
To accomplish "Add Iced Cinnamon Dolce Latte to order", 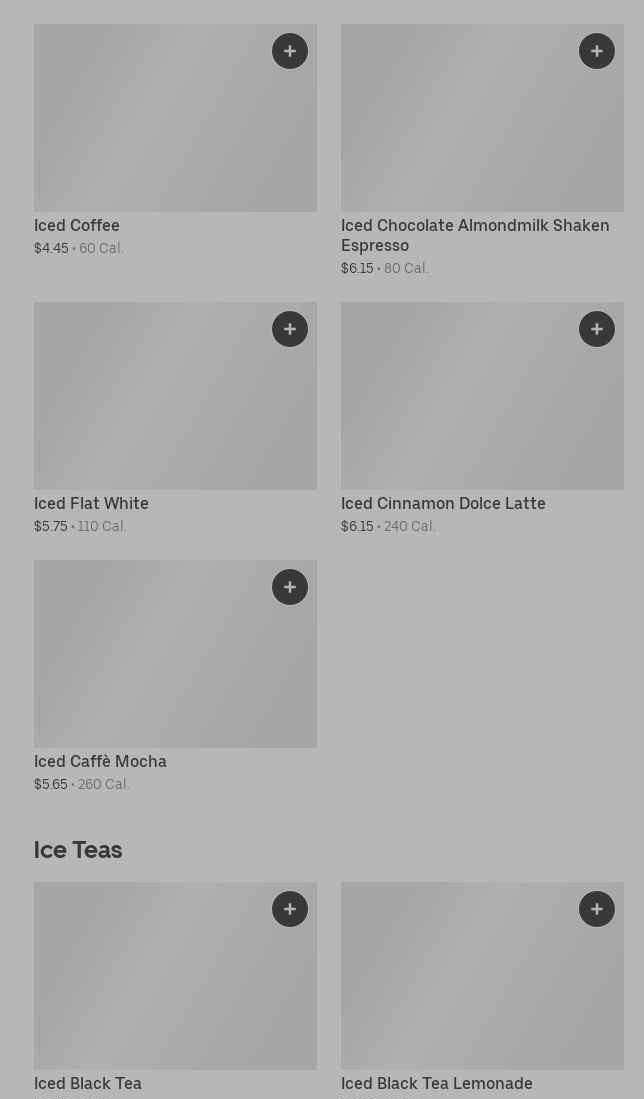I will [597, 329].
